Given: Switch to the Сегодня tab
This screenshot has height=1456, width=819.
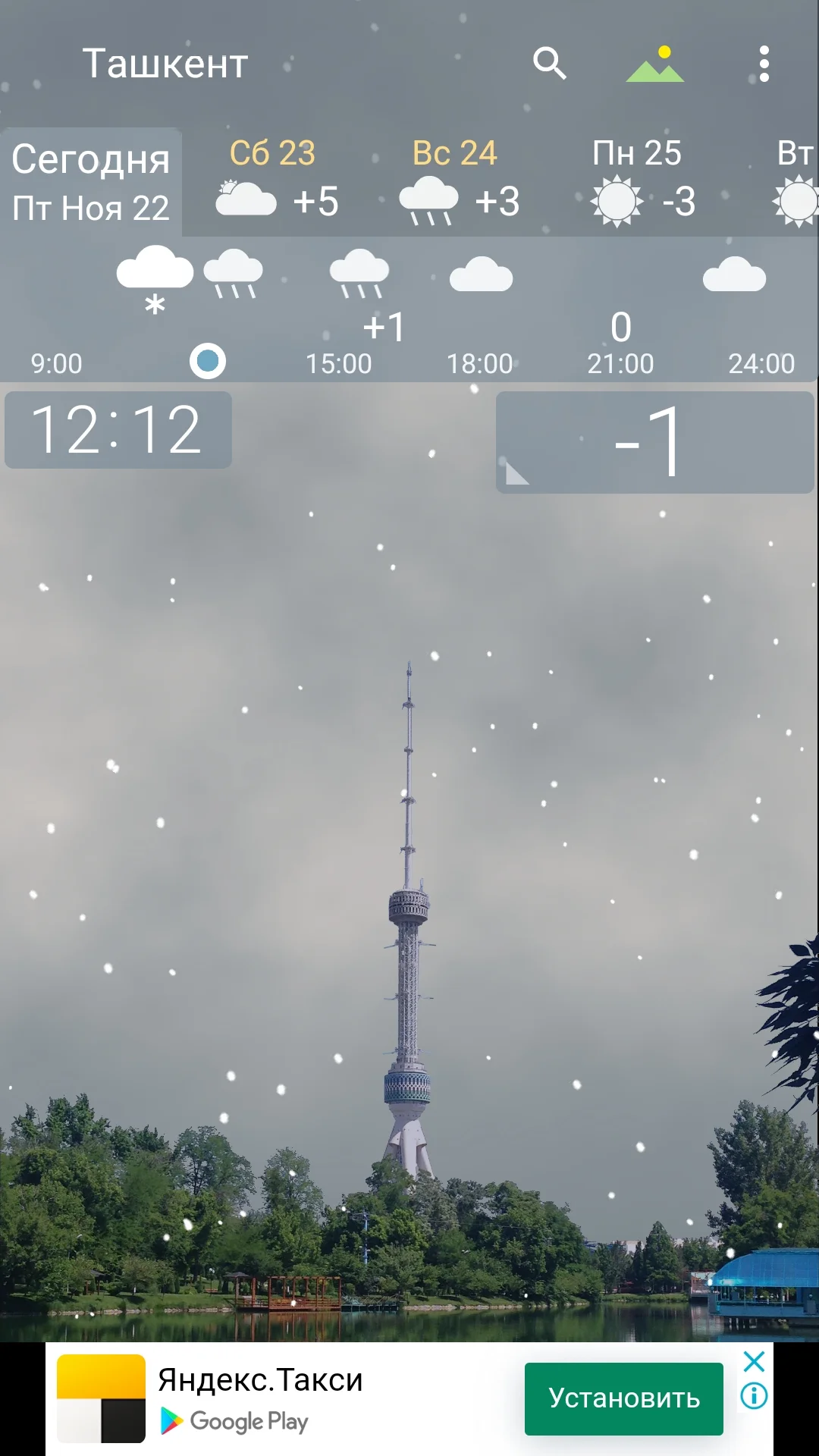Looking at the screenshot, I should click(91, 180).
